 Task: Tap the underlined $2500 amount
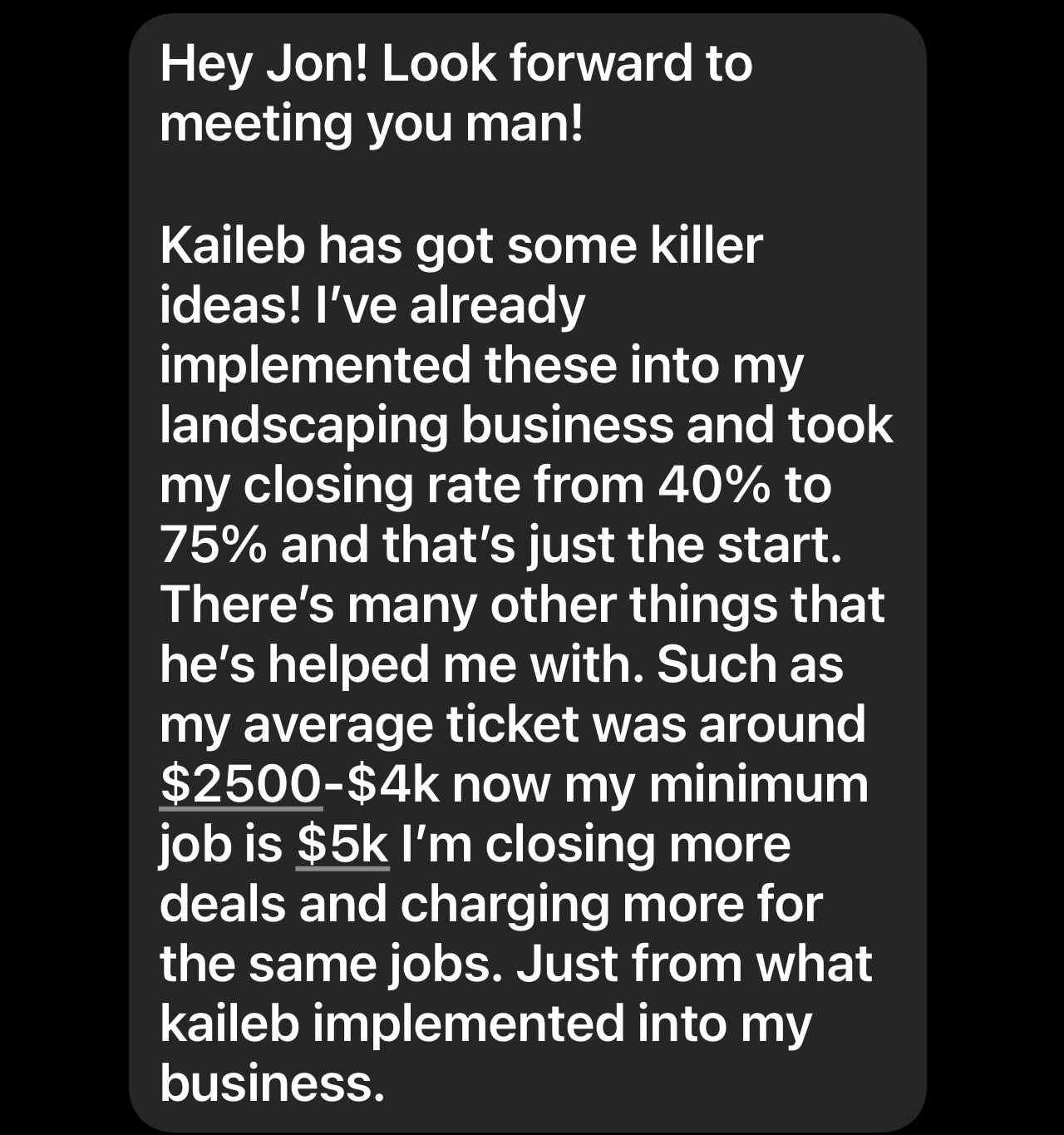click(x=240, y=783)
